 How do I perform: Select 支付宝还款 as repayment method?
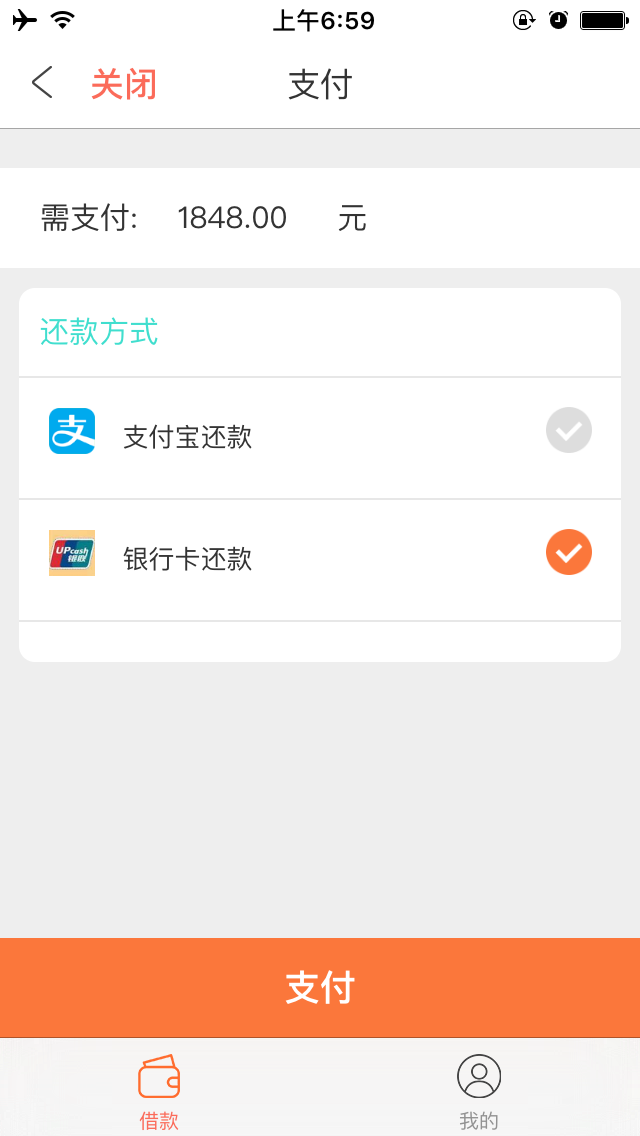[x=320, y=438]
